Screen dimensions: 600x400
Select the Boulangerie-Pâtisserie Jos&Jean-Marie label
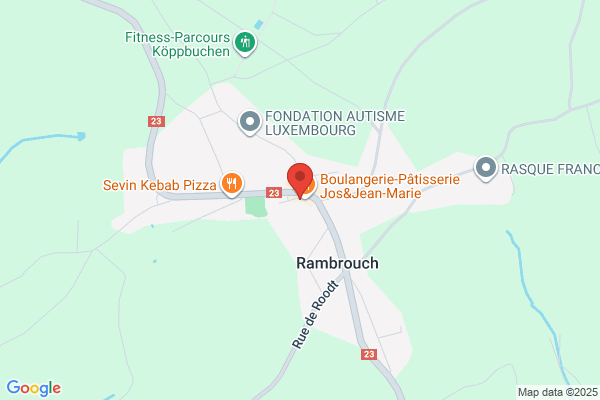(390, 186)
